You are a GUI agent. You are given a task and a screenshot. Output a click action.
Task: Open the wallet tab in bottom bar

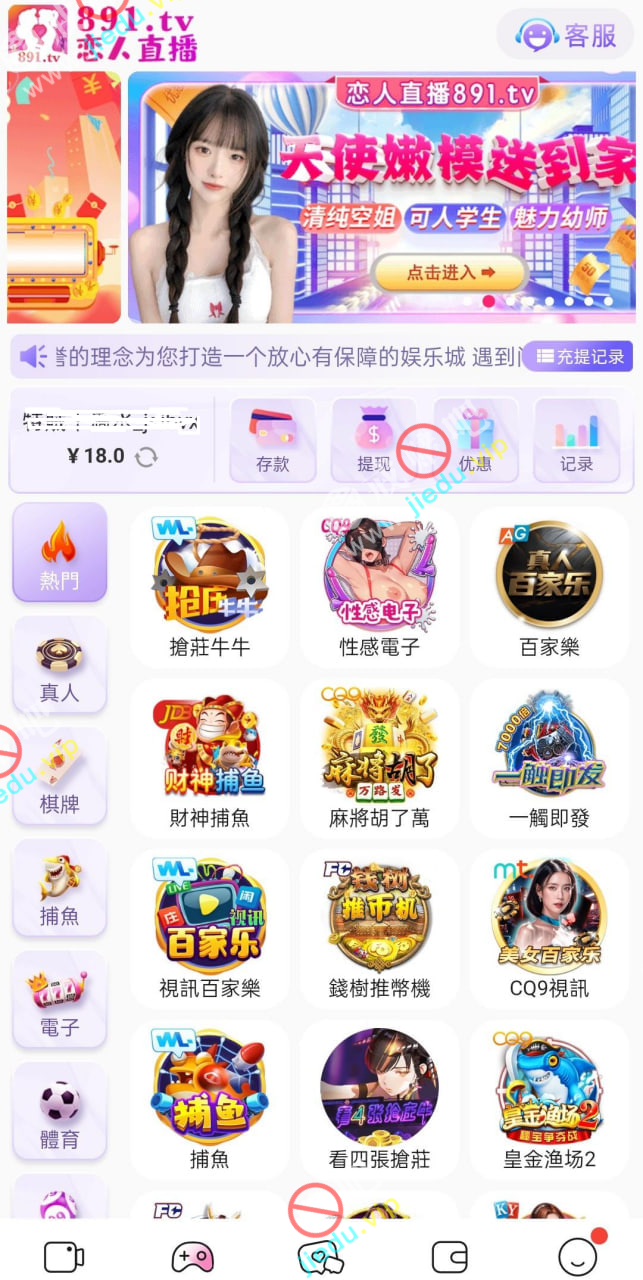pos(449,1256)
